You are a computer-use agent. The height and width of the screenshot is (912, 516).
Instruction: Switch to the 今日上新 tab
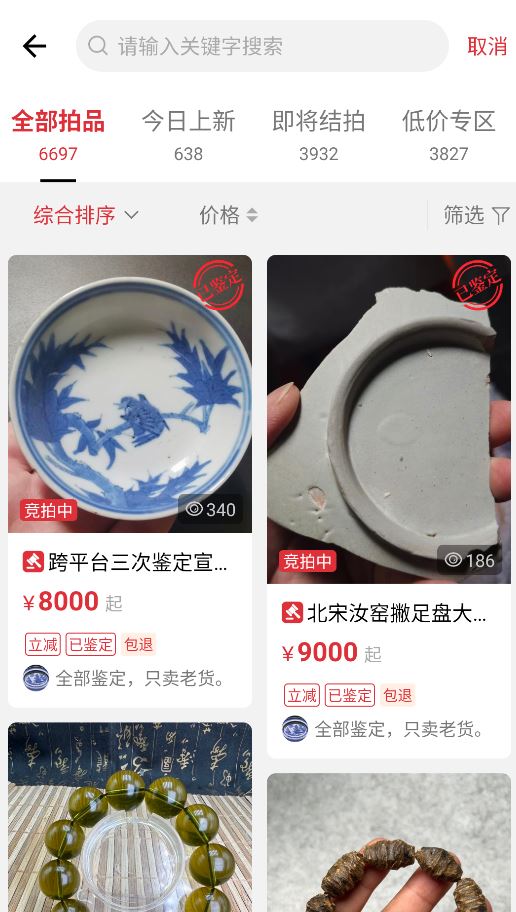188,136
